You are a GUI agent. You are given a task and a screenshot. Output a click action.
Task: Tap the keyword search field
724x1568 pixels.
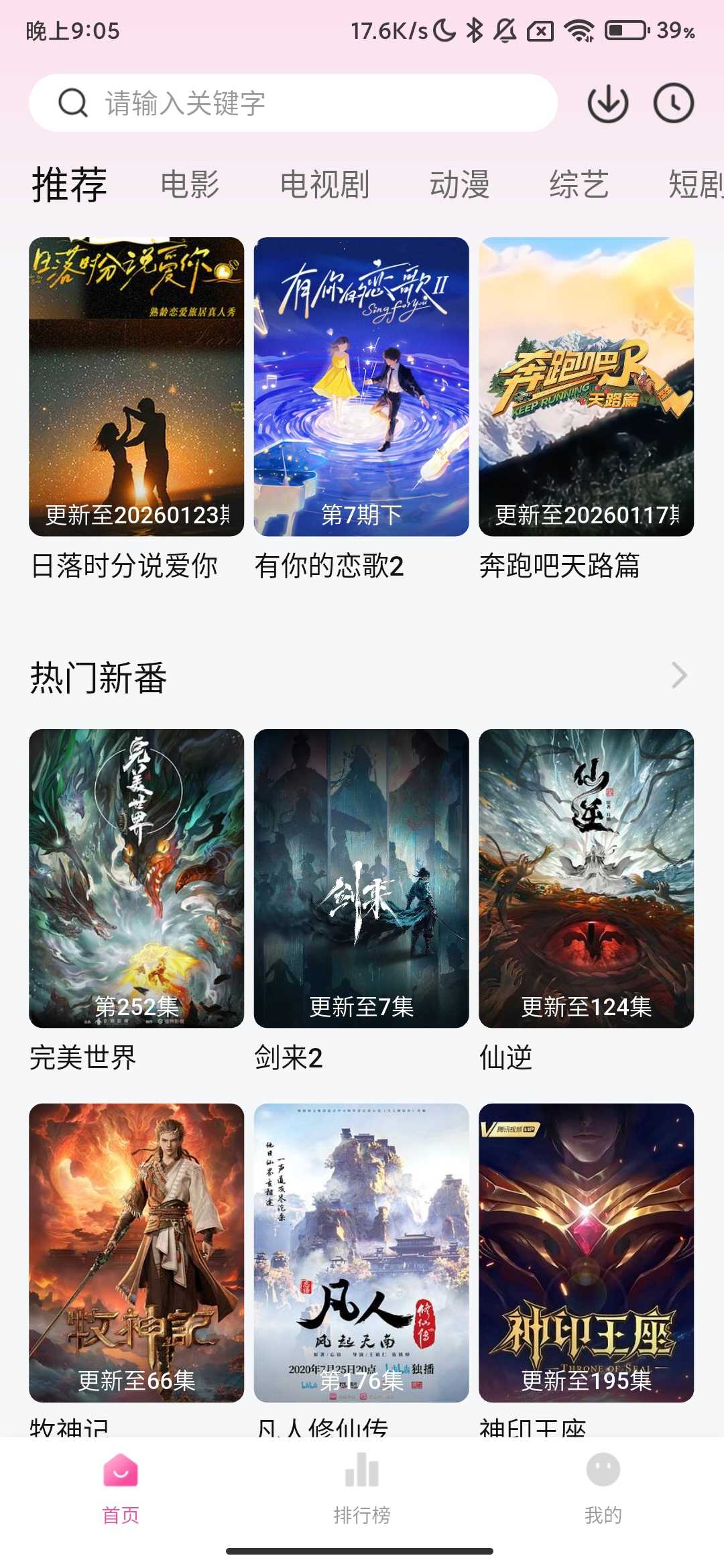293,103
